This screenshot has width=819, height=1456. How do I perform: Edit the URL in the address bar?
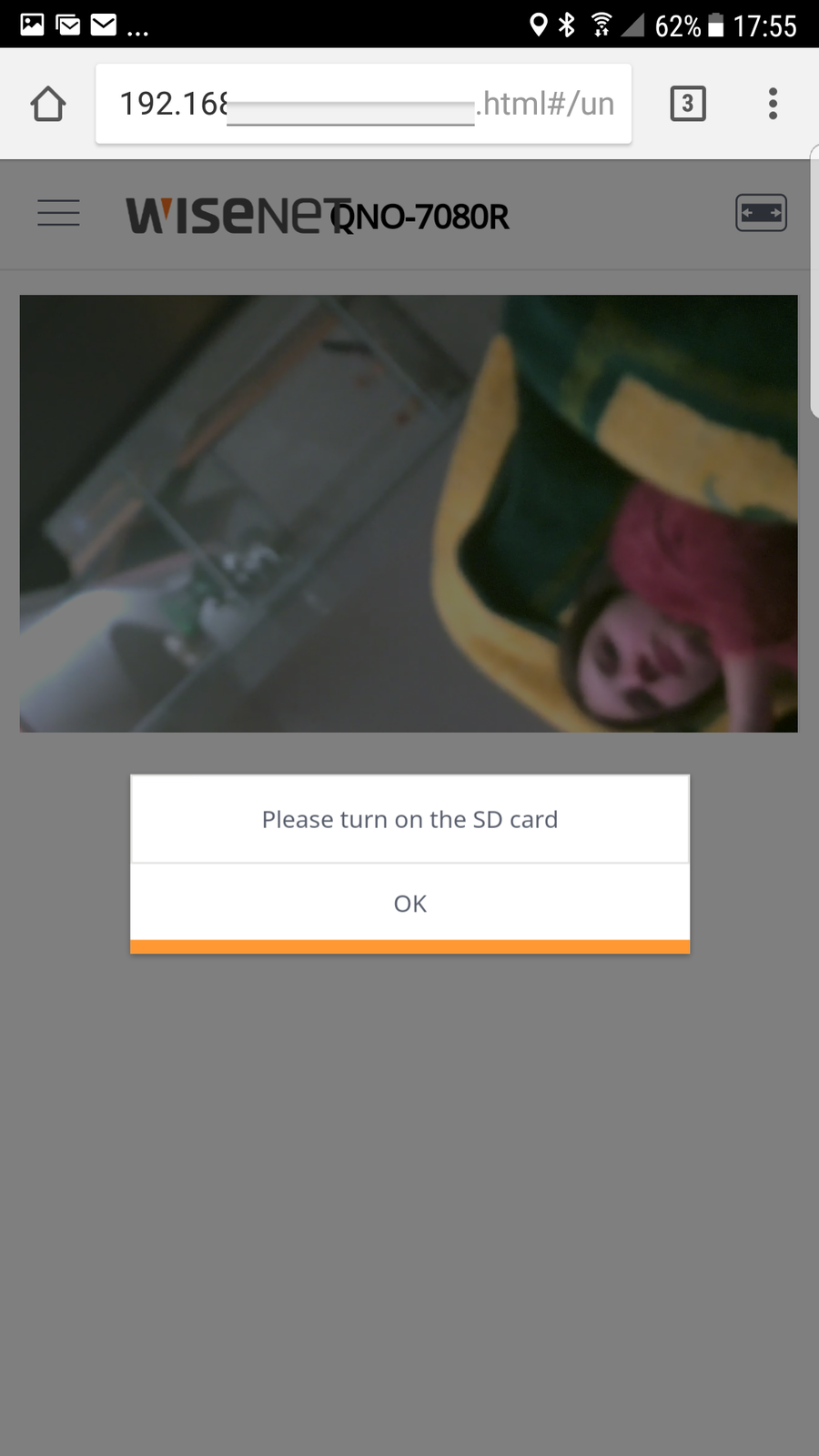pos(364,104)
